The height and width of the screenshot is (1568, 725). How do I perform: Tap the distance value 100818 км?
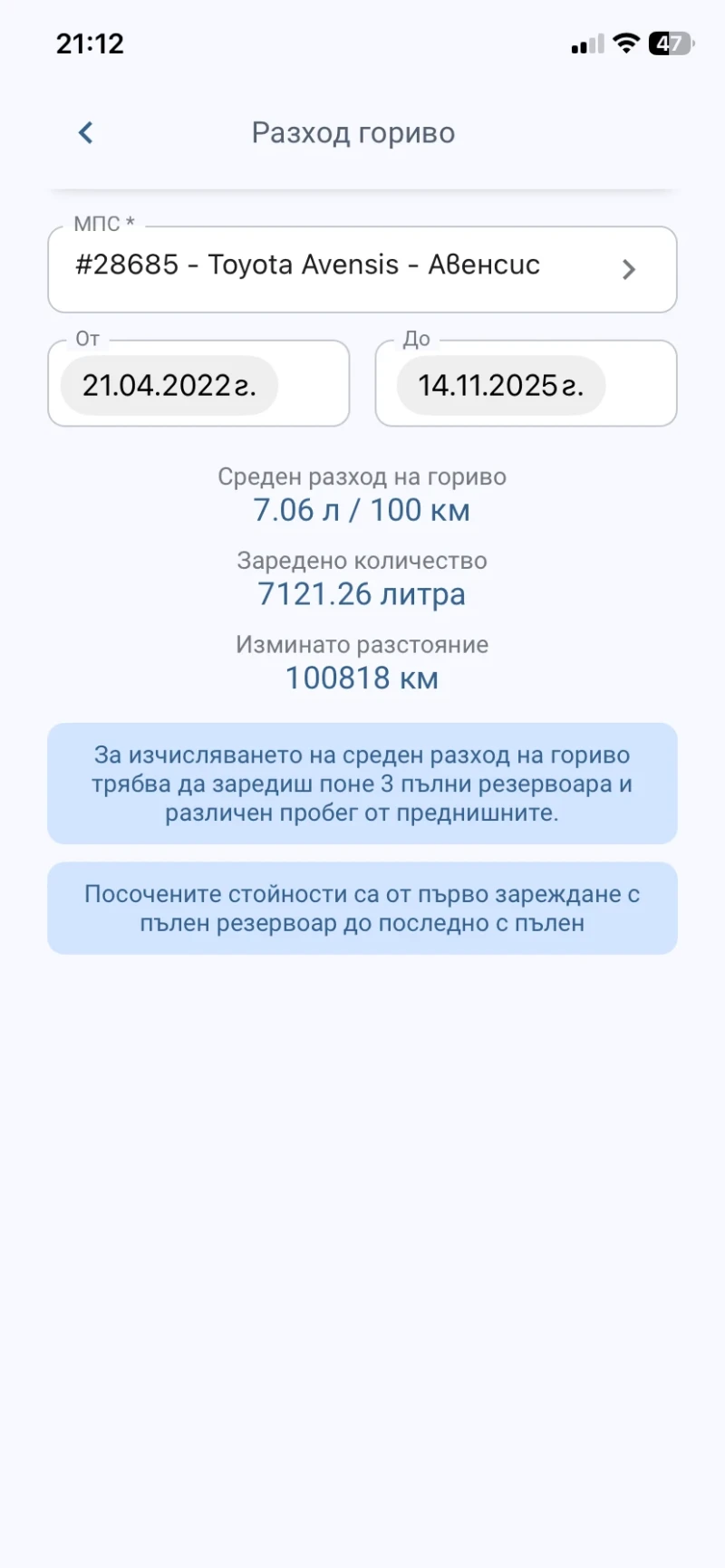(x=362, y=678)
